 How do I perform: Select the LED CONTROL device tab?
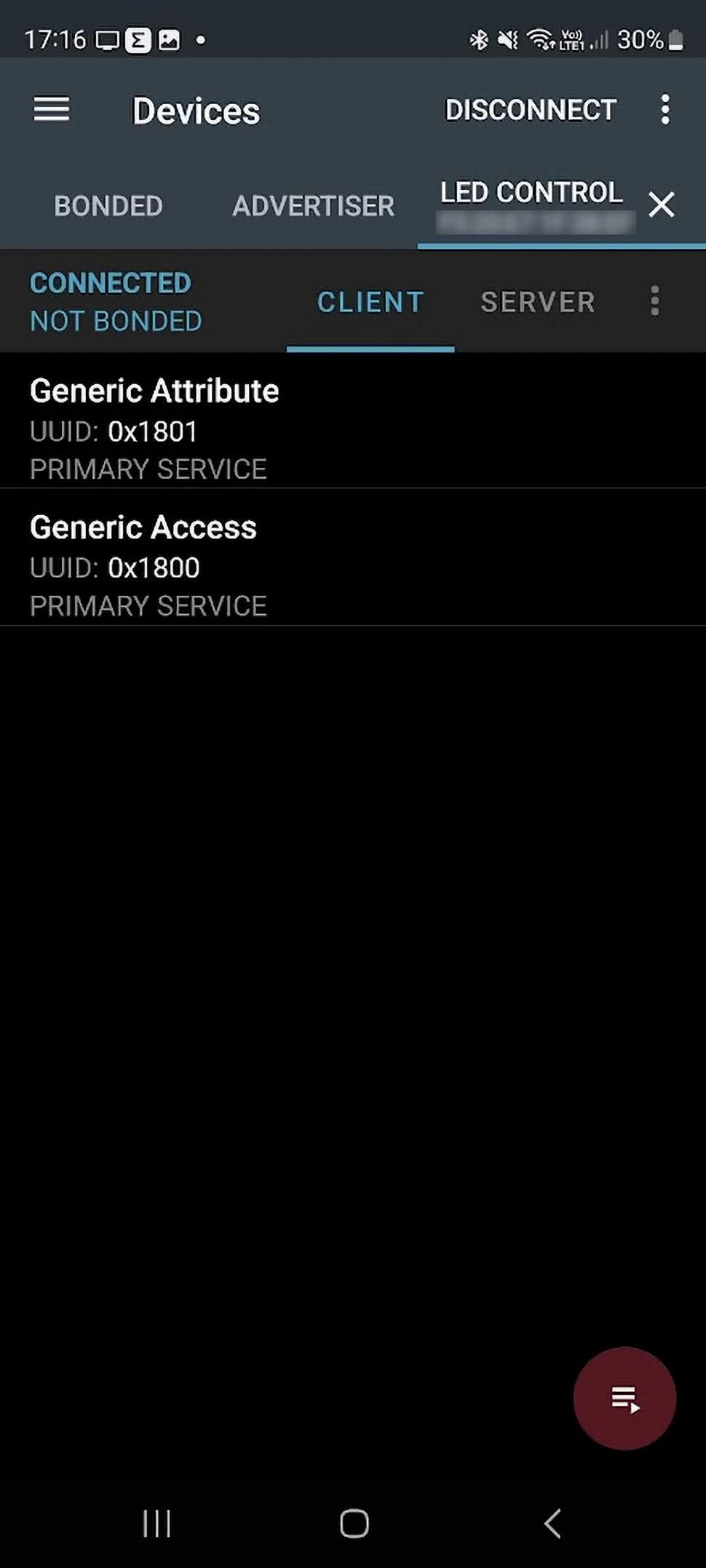pyautogui.click(x=531, y=204)
